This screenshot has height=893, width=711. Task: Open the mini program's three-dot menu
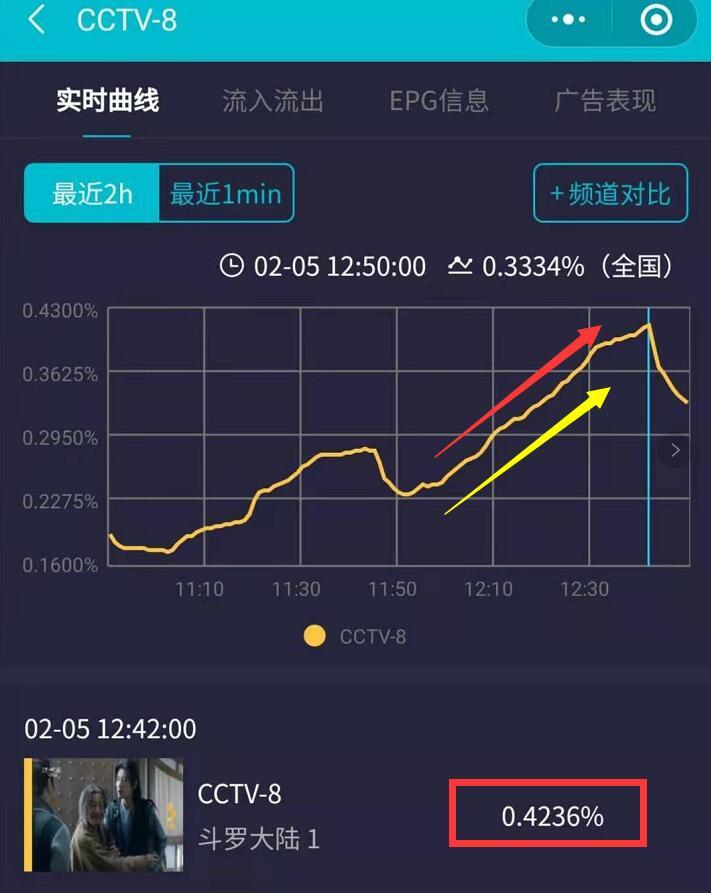[x=569, y=20]
